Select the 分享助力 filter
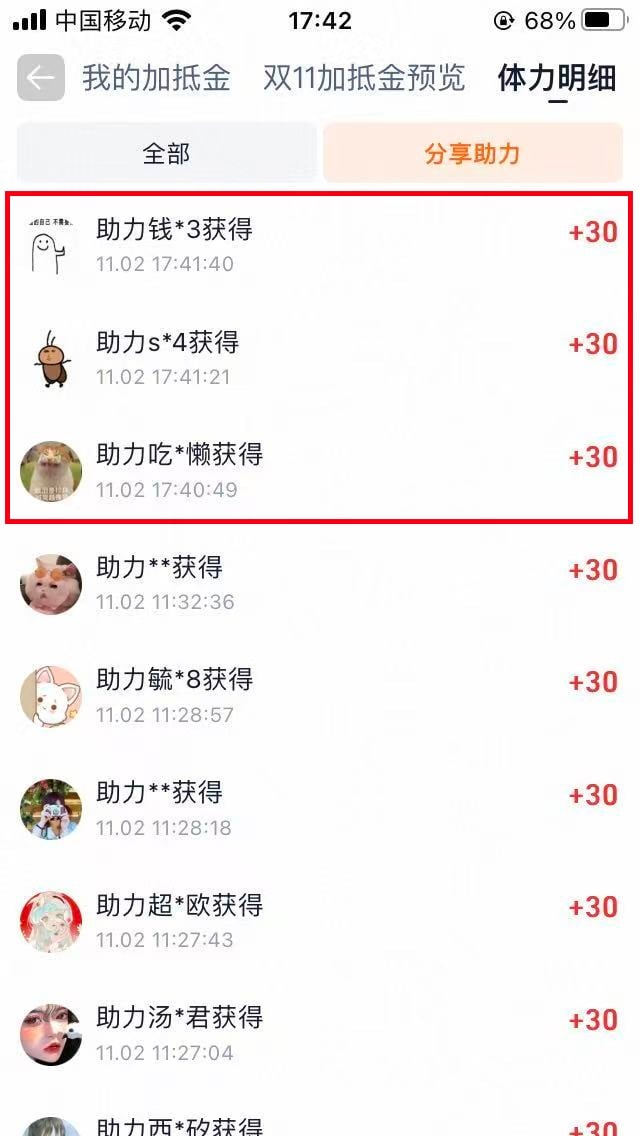The height and width of the screenshot is (1136, 640). pyautogui.click(x=472, y=154)
